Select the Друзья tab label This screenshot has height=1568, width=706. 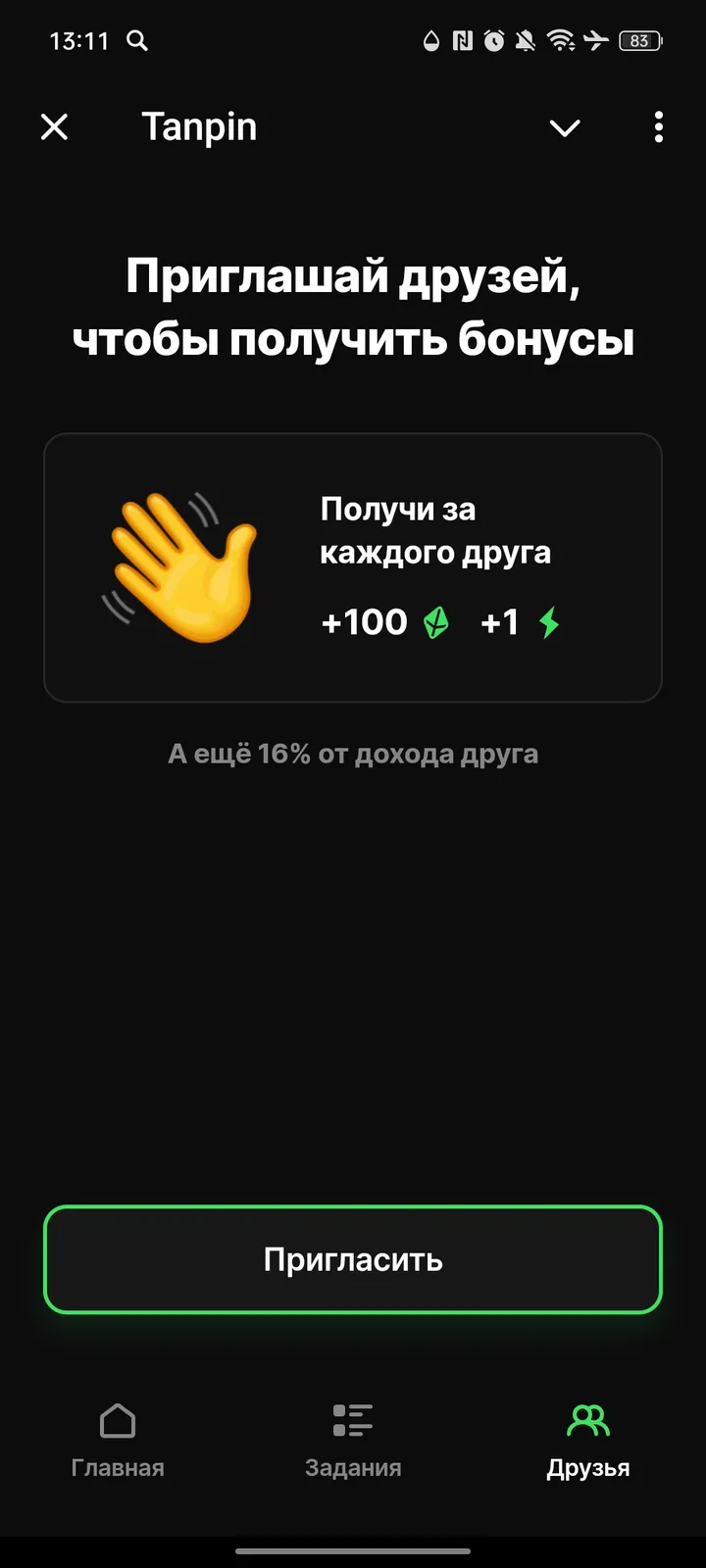pos(588,1467)
